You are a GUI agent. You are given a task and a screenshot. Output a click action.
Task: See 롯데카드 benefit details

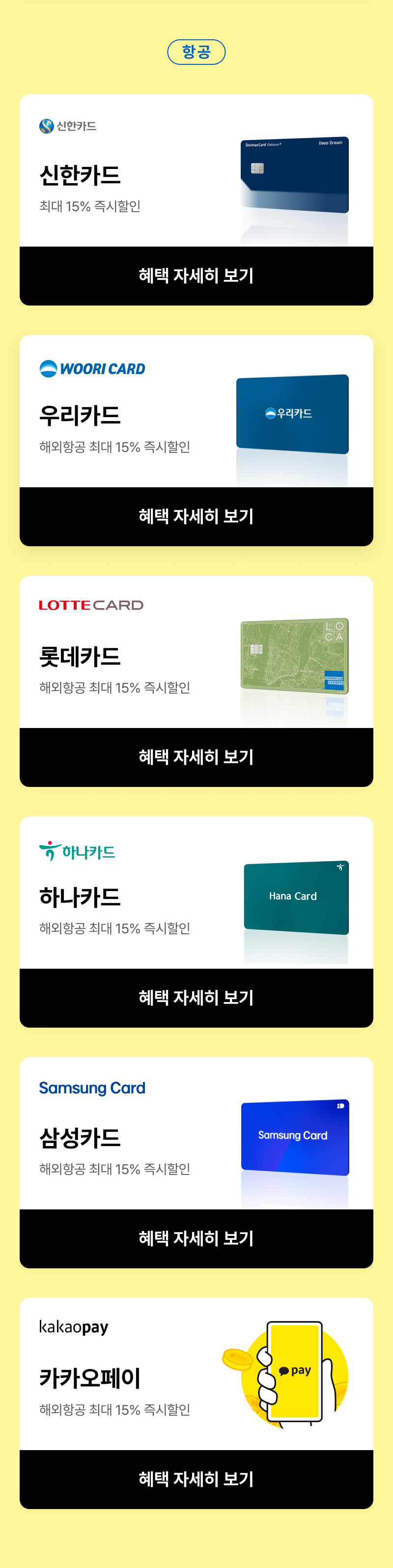196,756
